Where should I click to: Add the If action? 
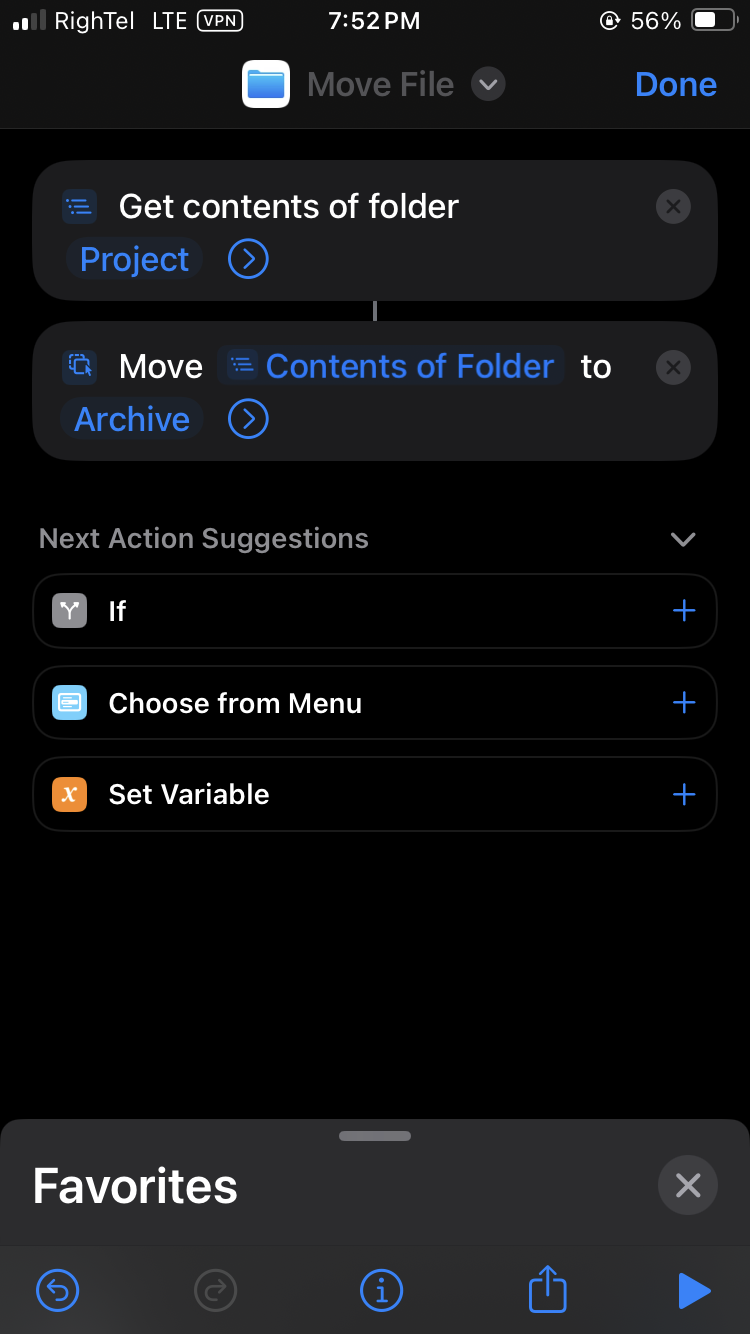click(684, 611)
